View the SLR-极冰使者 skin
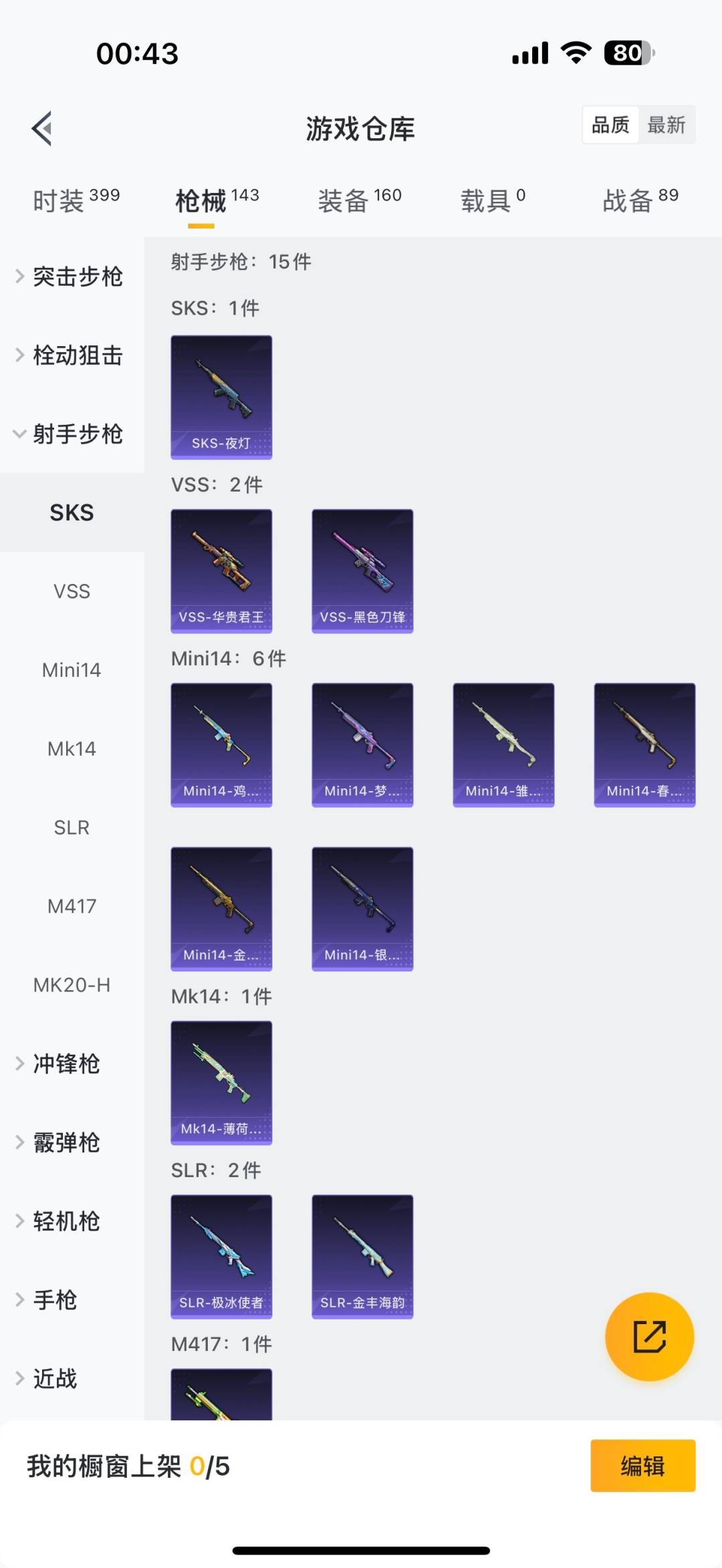Viewport: 722px width, 1568px height. coord(221,1256)
